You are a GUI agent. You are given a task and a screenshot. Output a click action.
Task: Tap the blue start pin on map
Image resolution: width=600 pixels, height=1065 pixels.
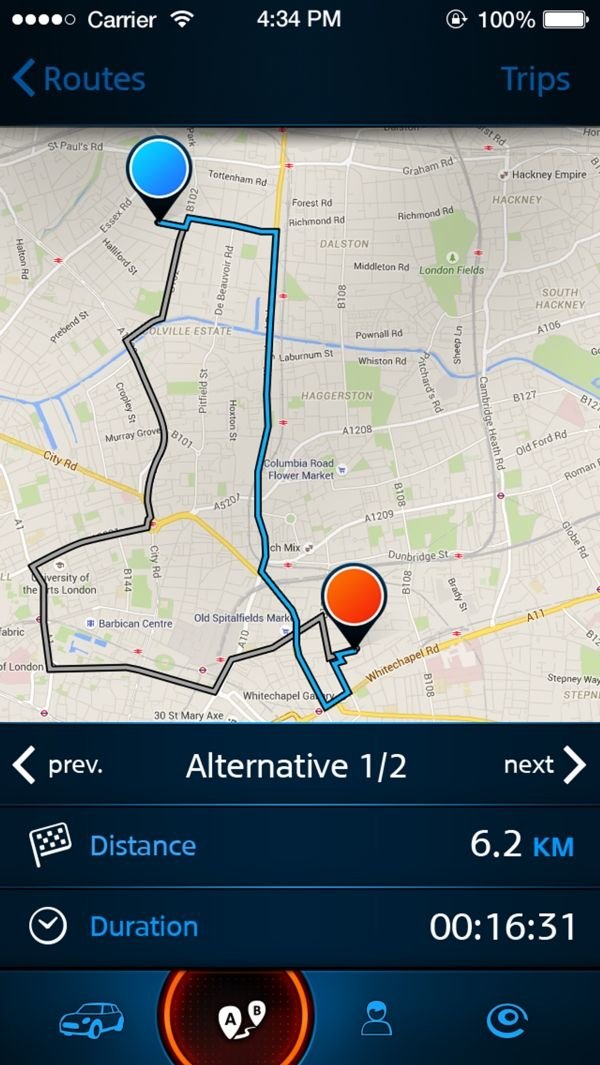tap(159, 171)
